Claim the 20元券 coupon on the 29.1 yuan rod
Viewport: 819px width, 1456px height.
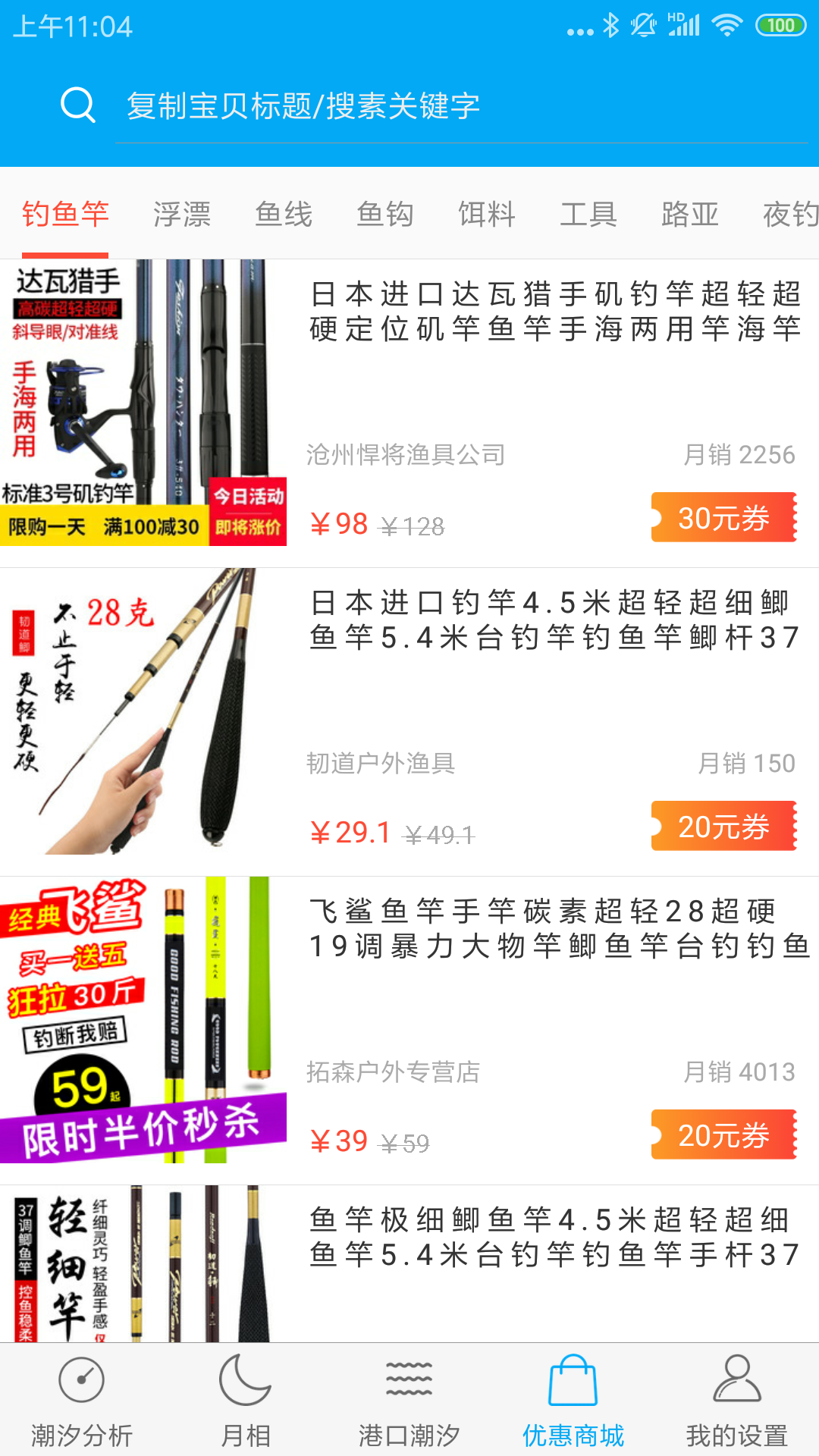724,828
